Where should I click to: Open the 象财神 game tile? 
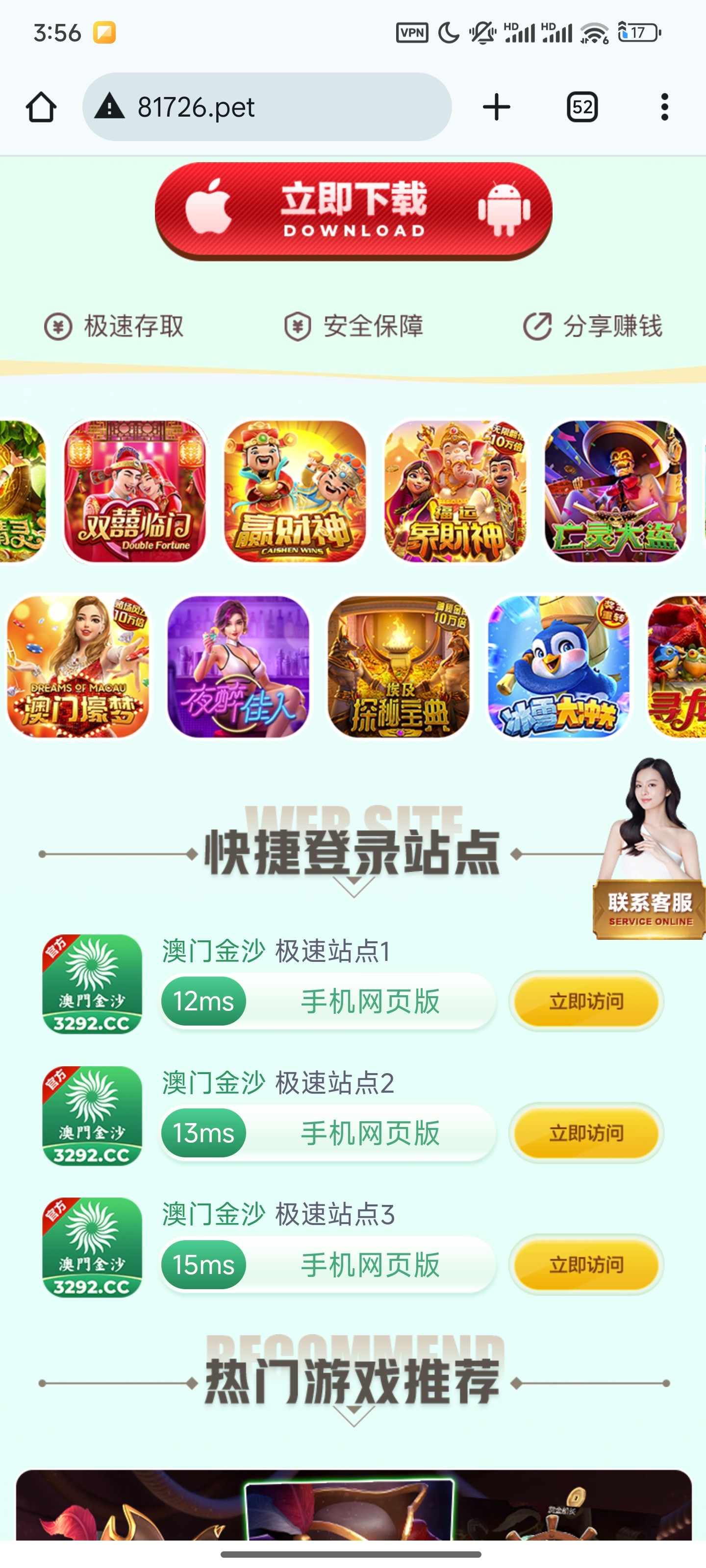455,490
